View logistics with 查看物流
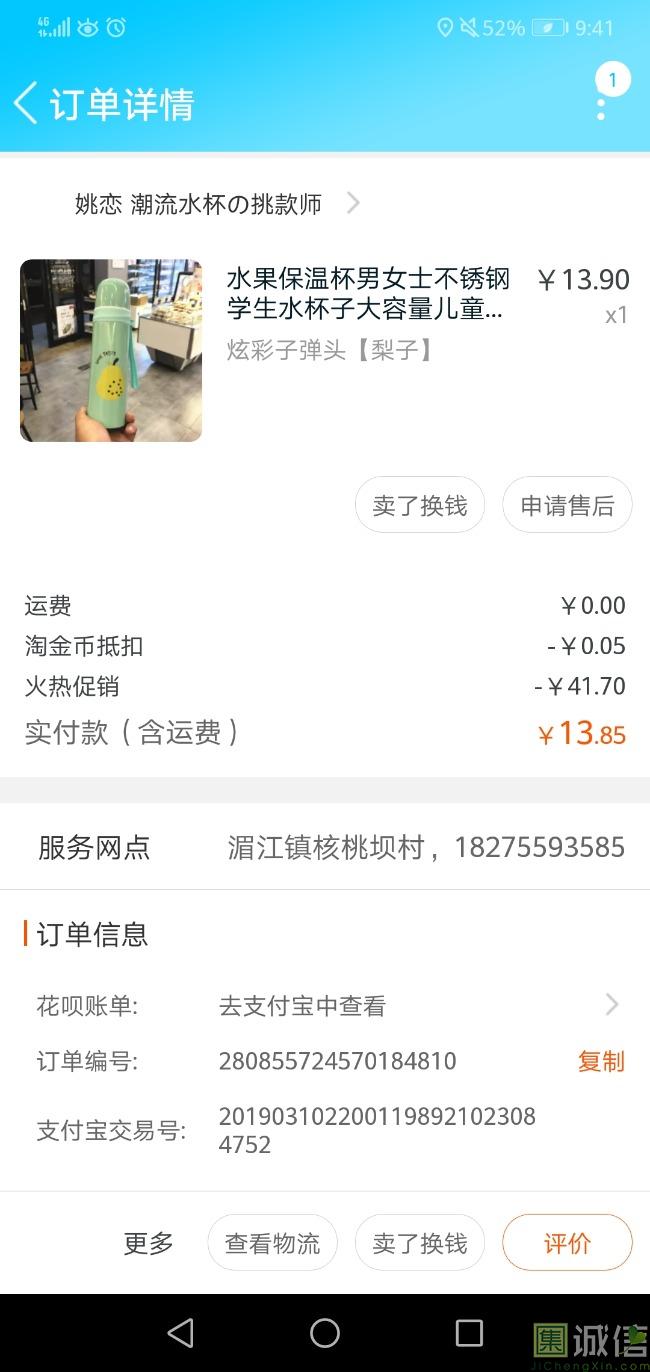650x1372 pixels. click(272, 1243)
